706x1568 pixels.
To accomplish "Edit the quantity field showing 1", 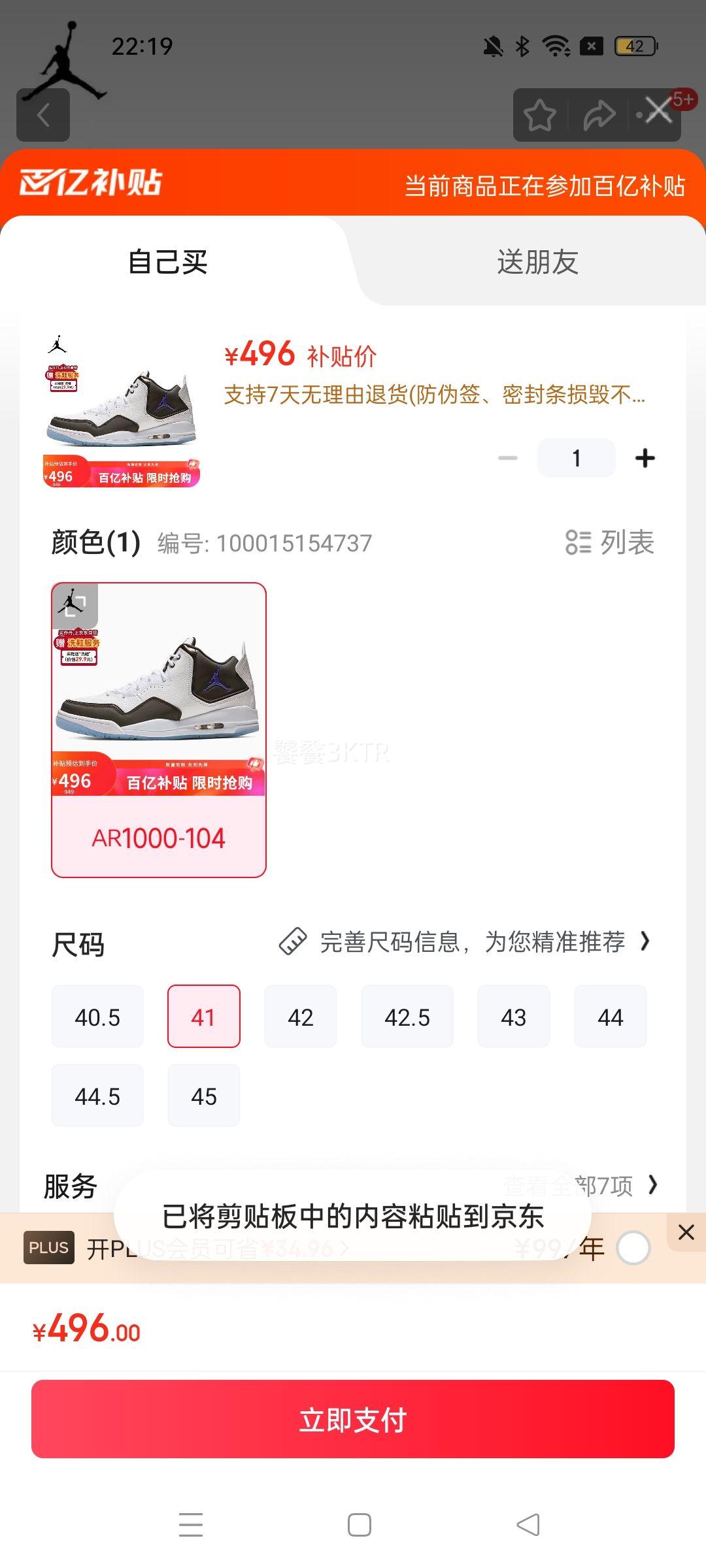I will click(576, 458).
